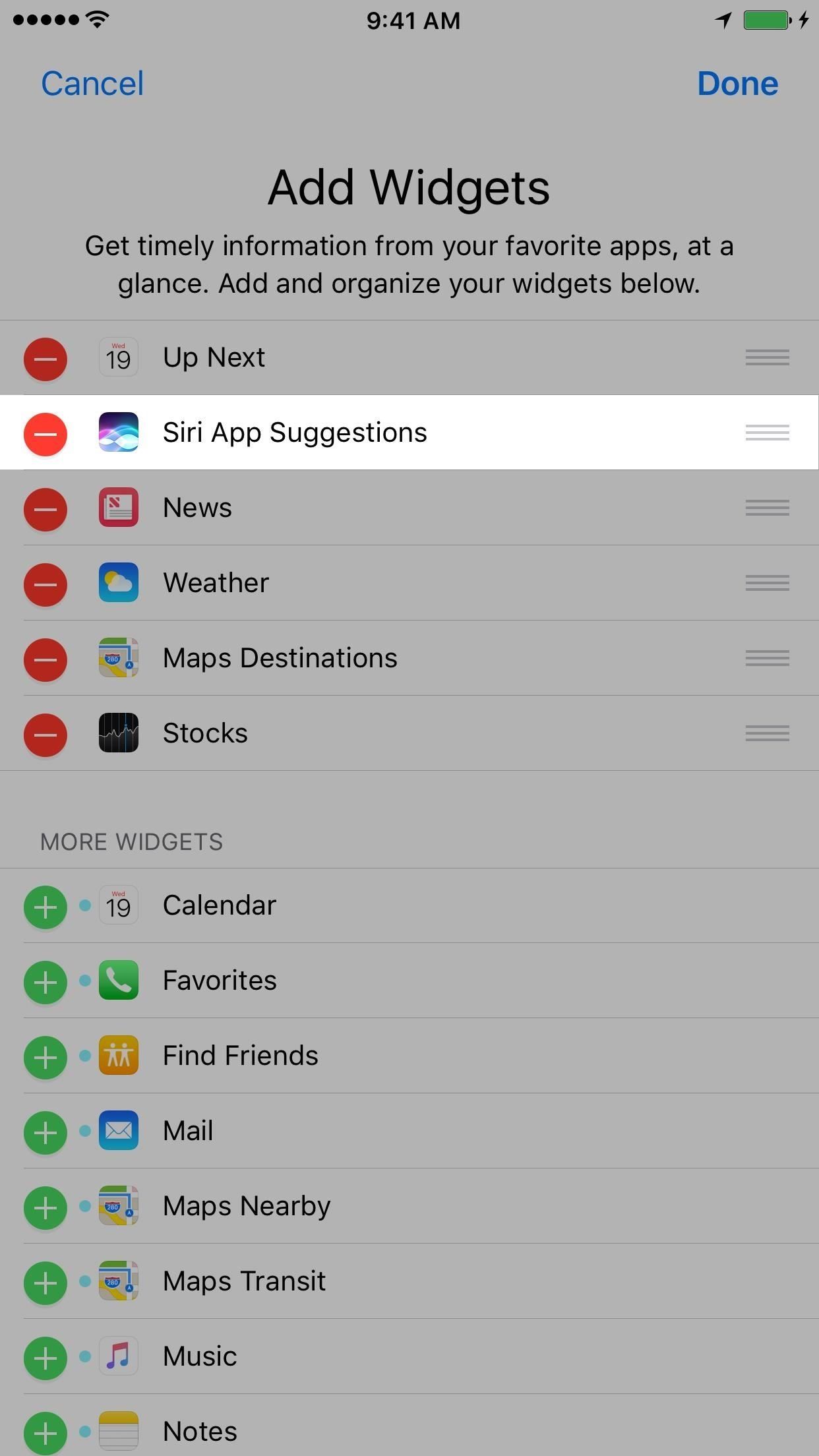819x1456 pixels.
Task: Remove the News widget
Action: pyautogui.click(x=45, y=509)
